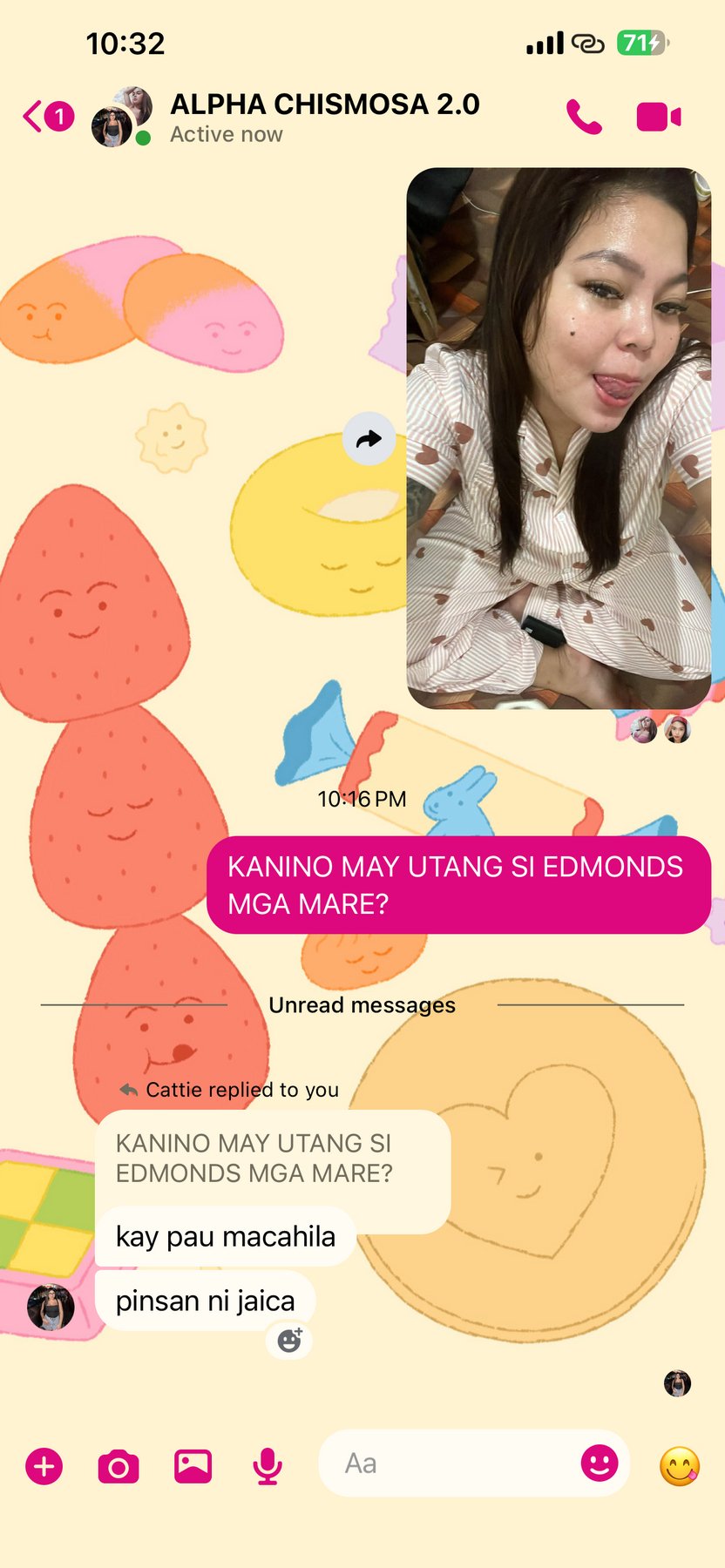Record a voice message with the microphone

click(268, 1465)
